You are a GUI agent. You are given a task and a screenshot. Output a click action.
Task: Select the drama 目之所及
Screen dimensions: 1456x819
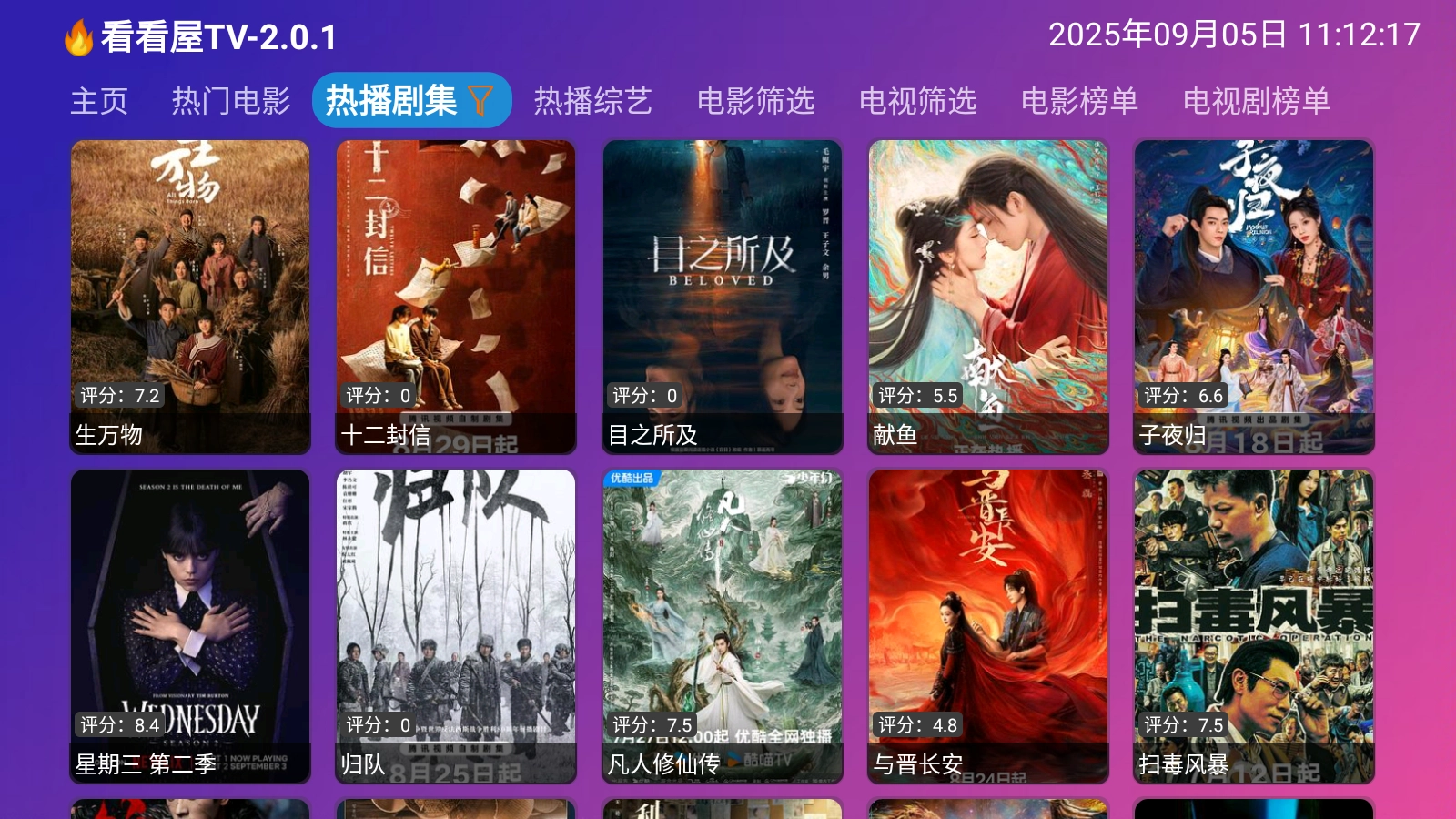[x=722, y=297]
